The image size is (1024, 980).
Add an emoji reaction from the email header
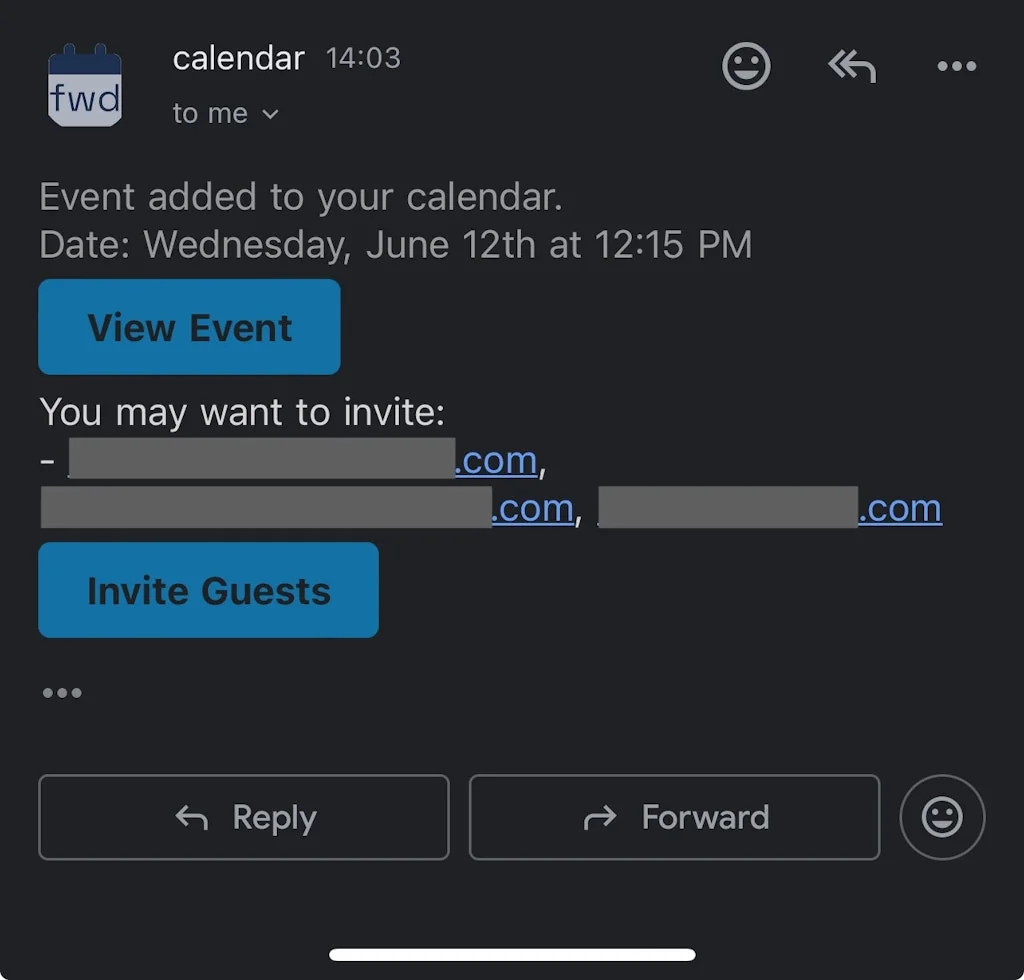746,66
